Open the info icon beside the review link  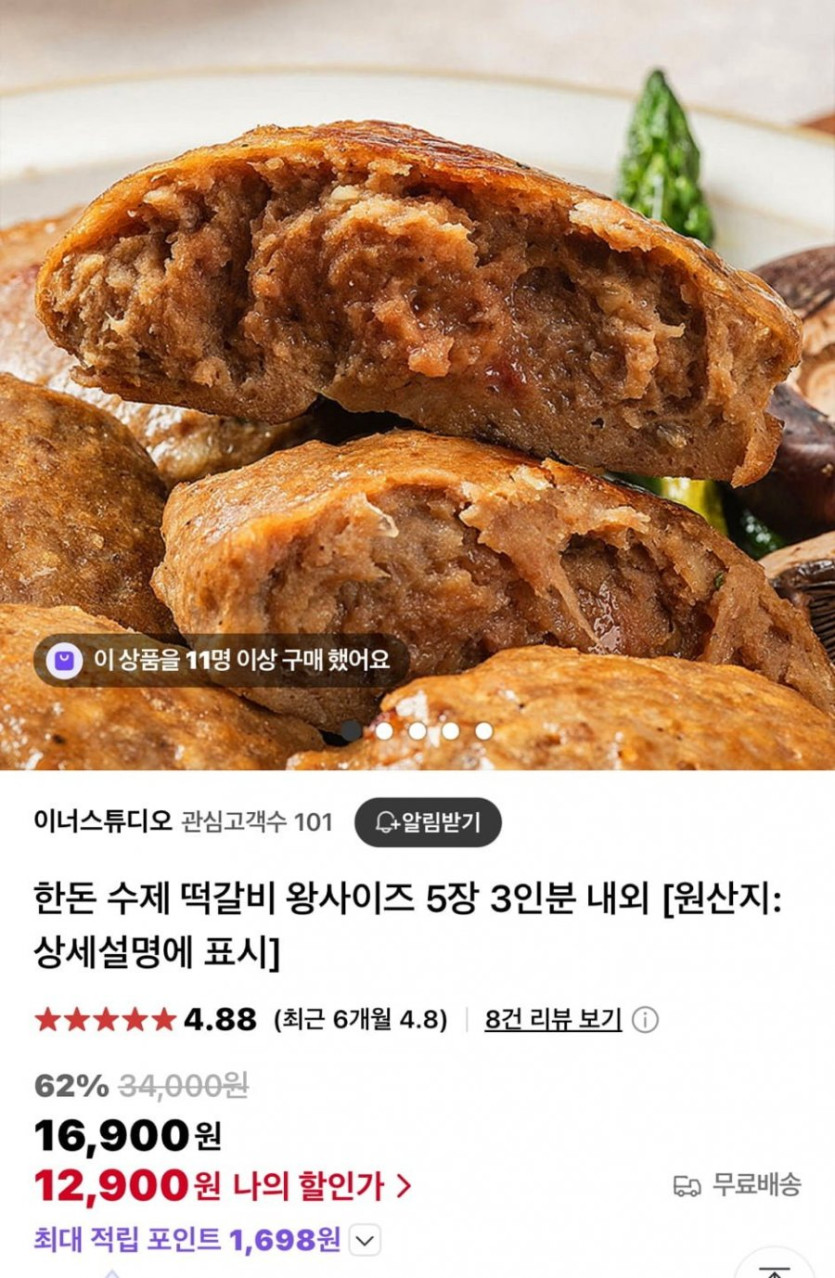[646, 1020]
